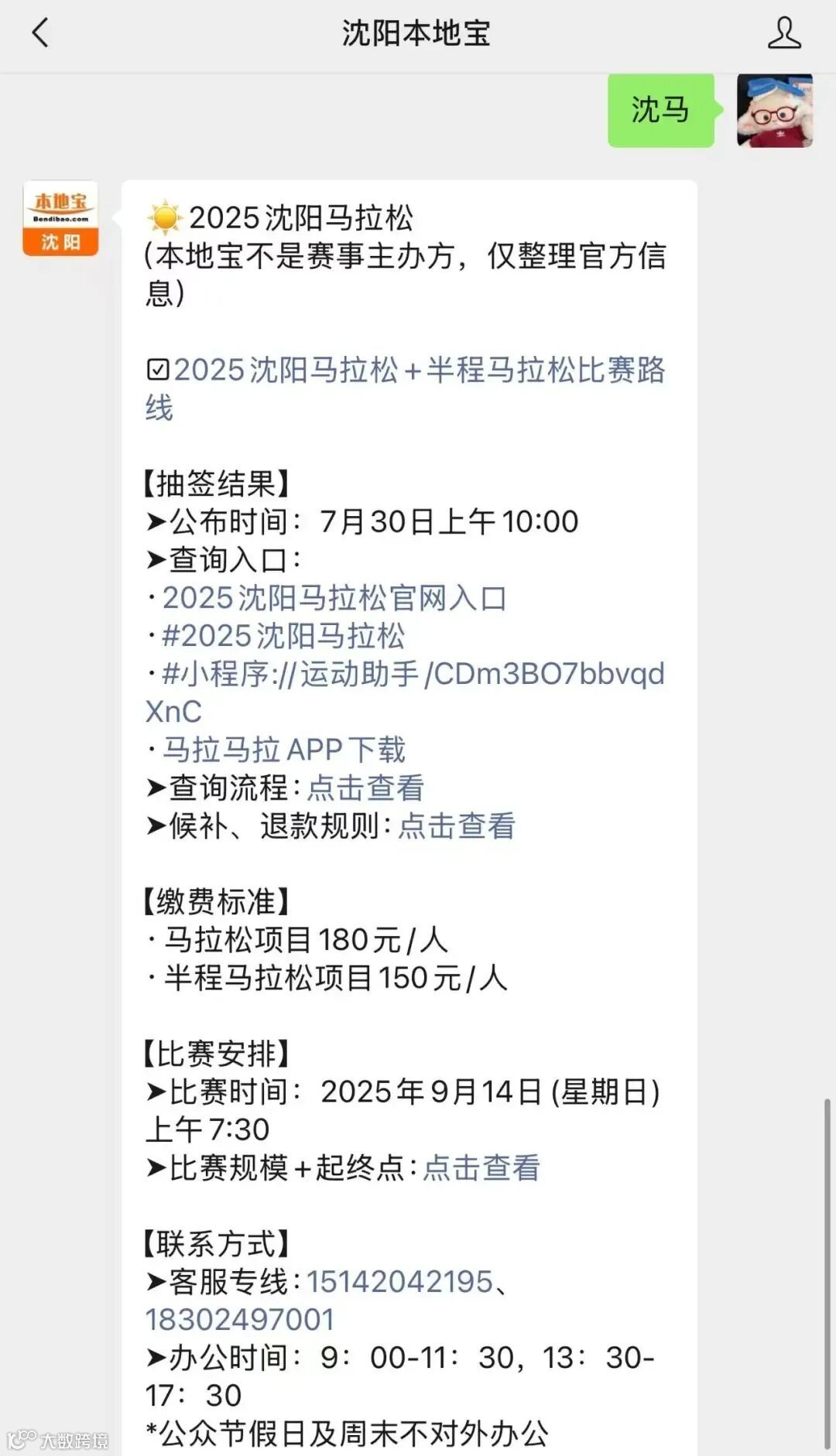Open the Bendibao Shenyang account avatar
Screen dimensions: 836x1456
tap(61, 217)
